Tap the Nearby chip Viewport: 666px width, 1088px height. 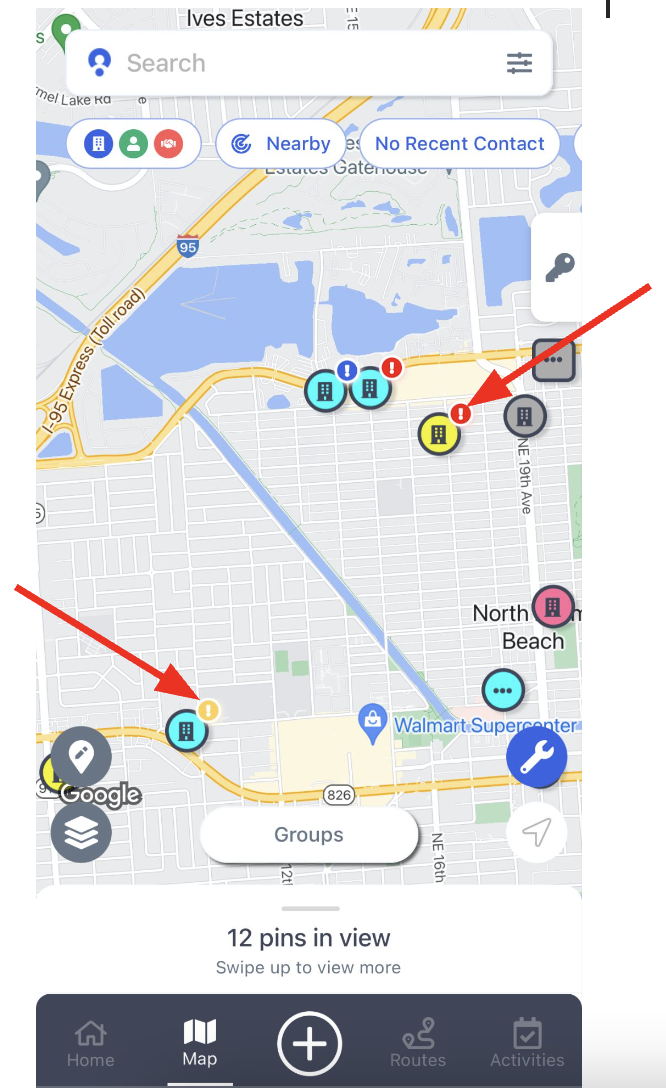click(281, 144)
